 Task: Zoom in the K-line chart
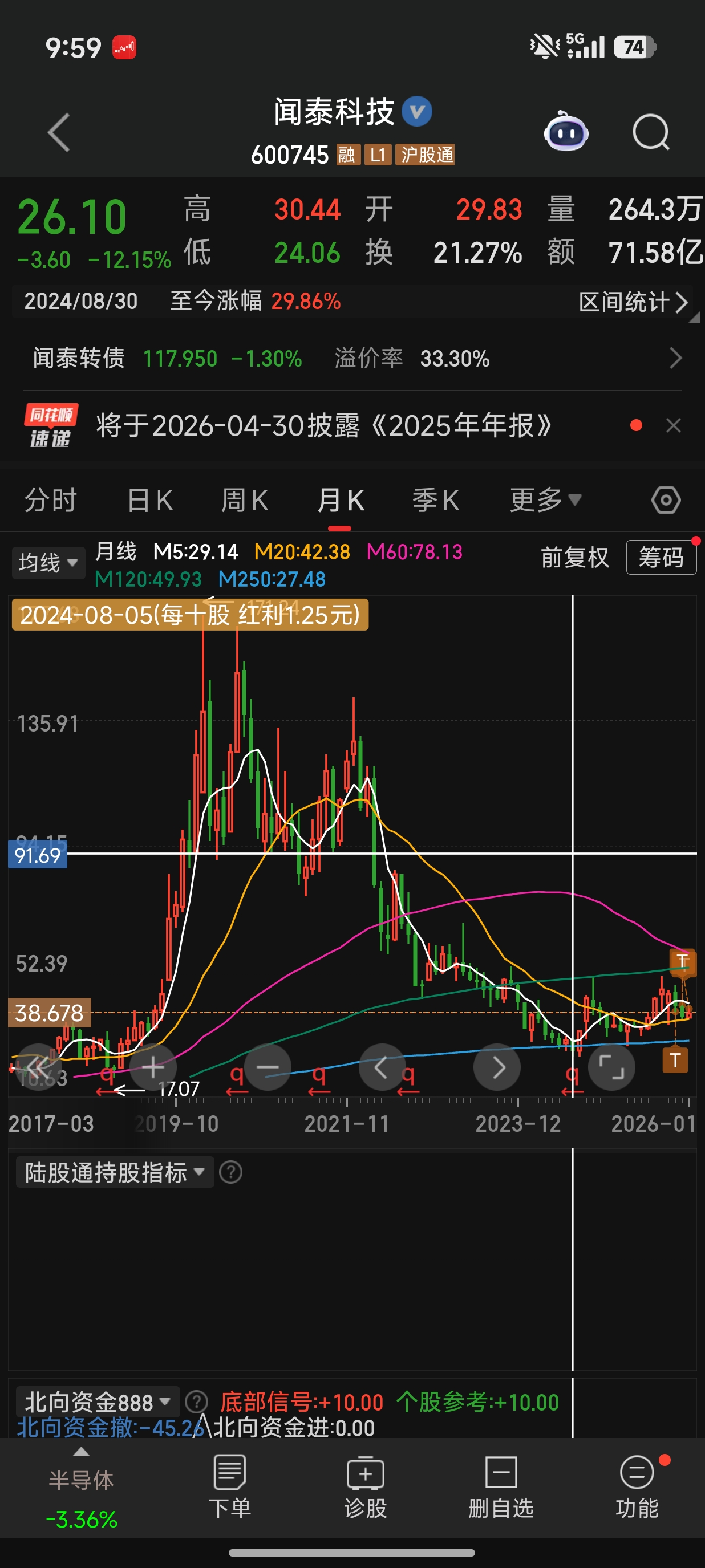click(153, 1067)
